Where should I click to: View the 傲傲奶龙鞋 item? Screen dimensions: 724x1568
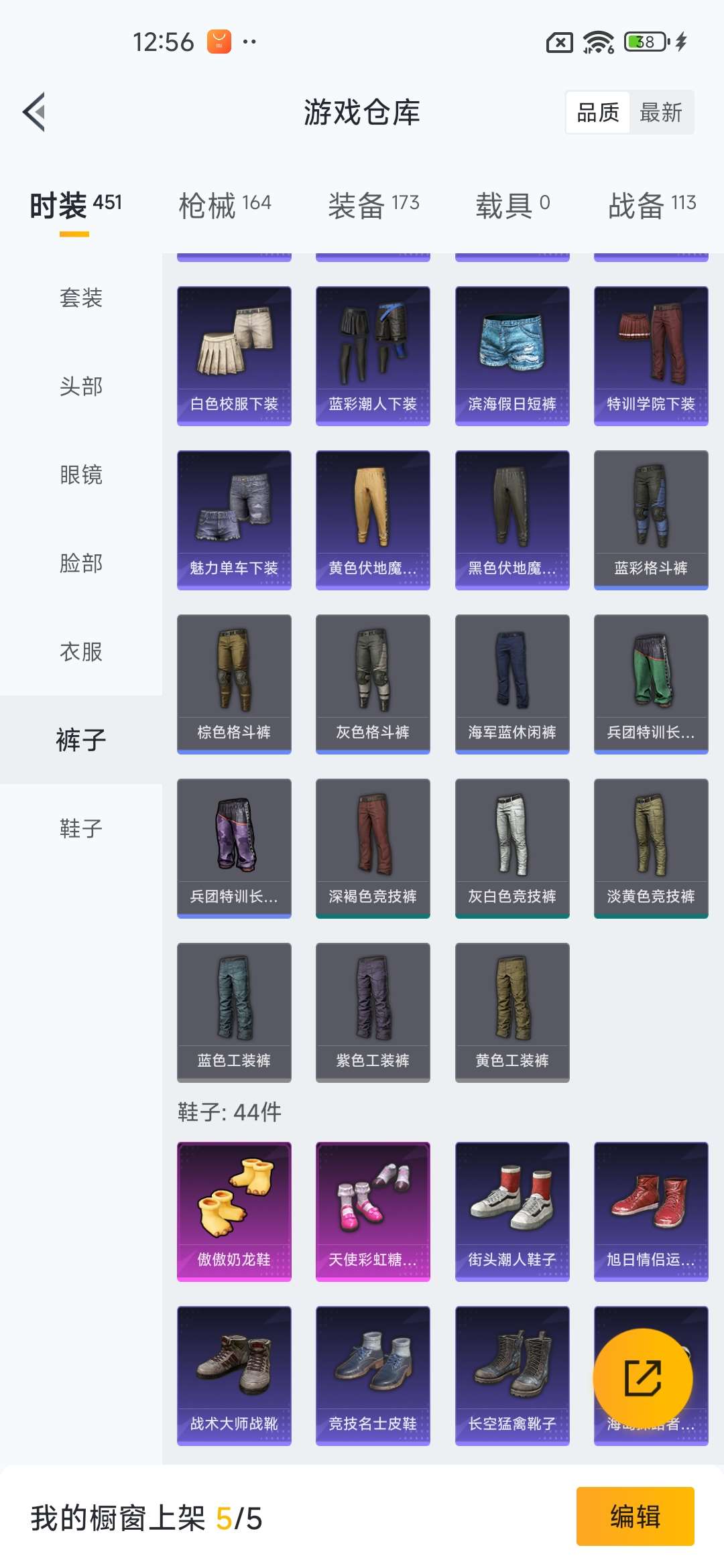point(233,1213)
